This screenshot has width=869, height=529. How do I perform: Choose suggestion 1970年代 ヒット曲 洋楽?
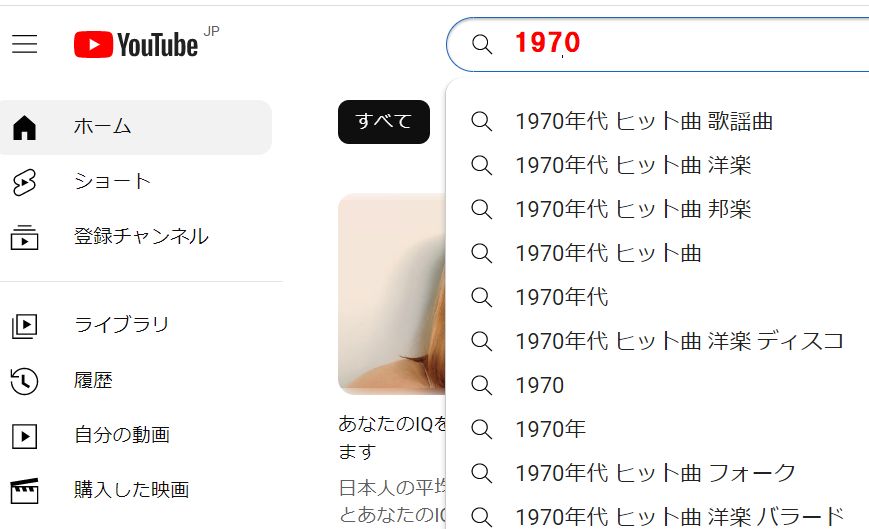[x=632, y=165]
